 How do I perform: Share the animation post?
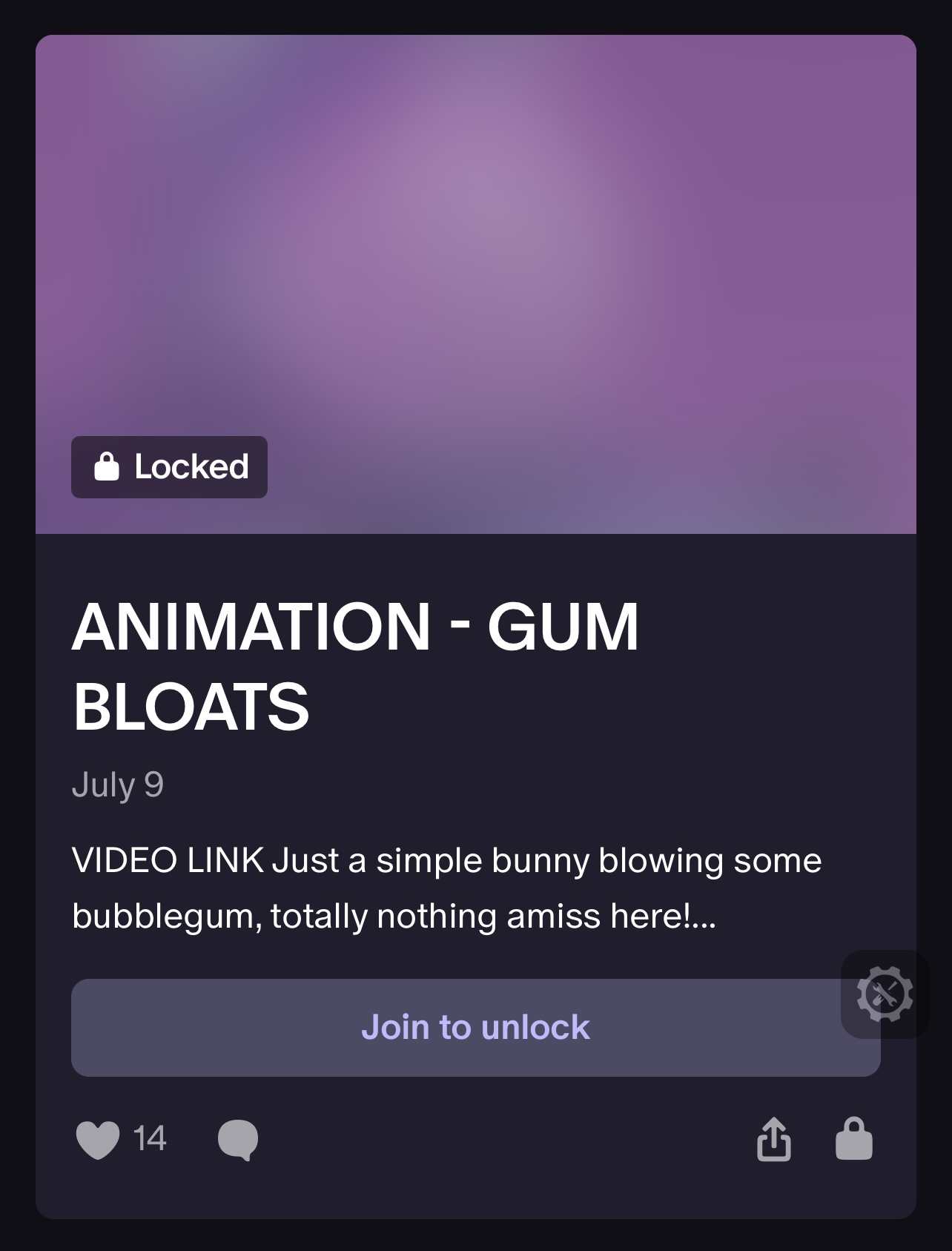[773, 1139]
